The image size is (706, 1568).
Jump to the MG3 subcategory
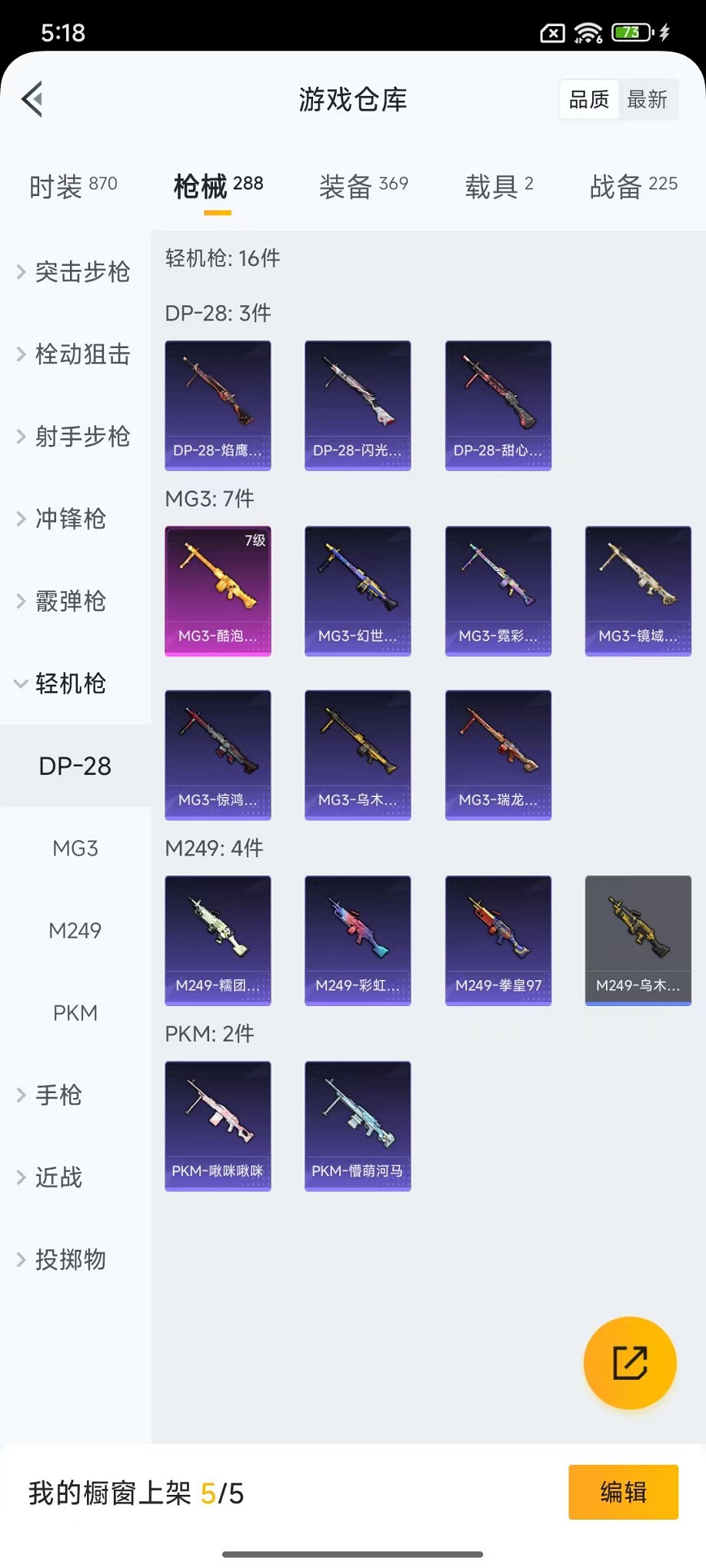tap(75, 849)
